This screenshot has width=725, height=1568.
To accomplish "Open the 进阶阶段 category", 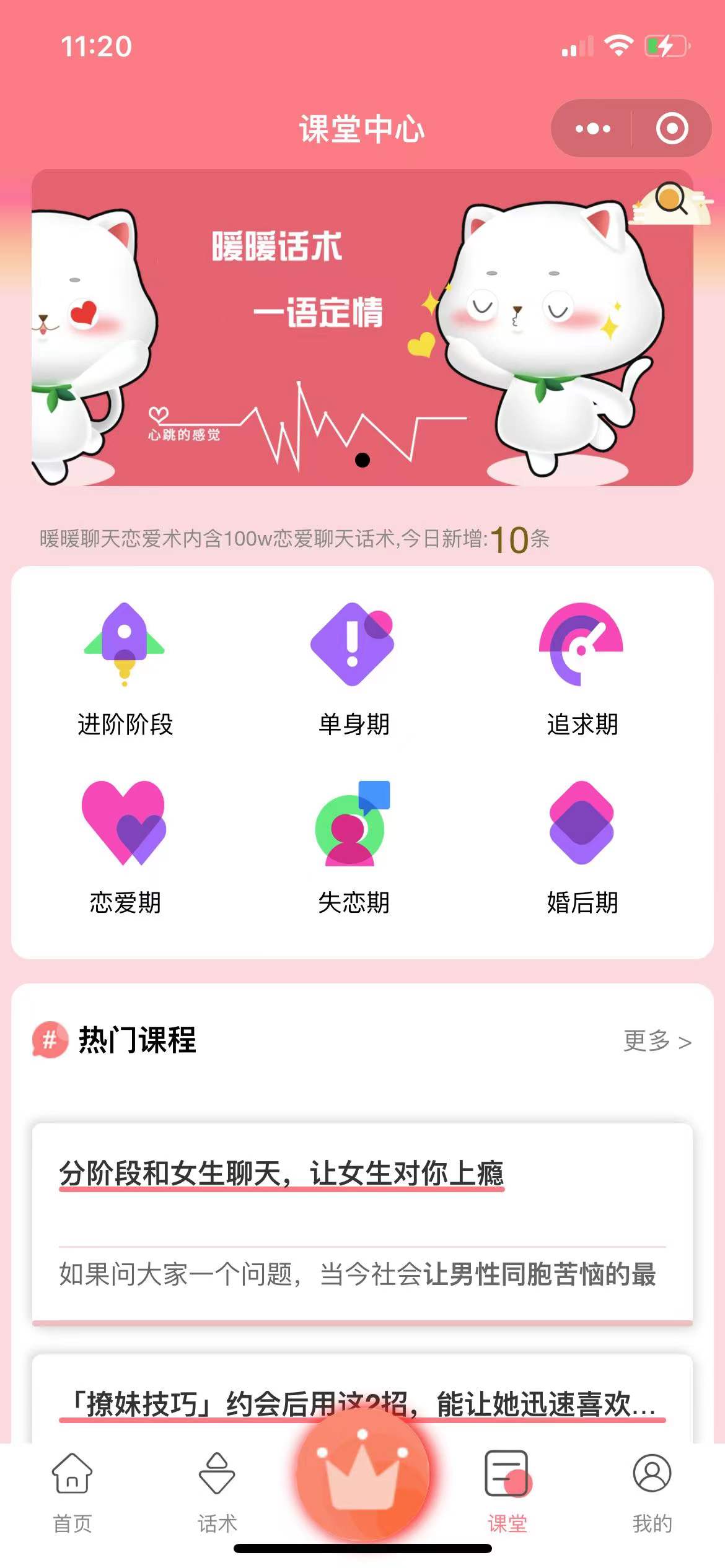I will (x=125, y=670).
